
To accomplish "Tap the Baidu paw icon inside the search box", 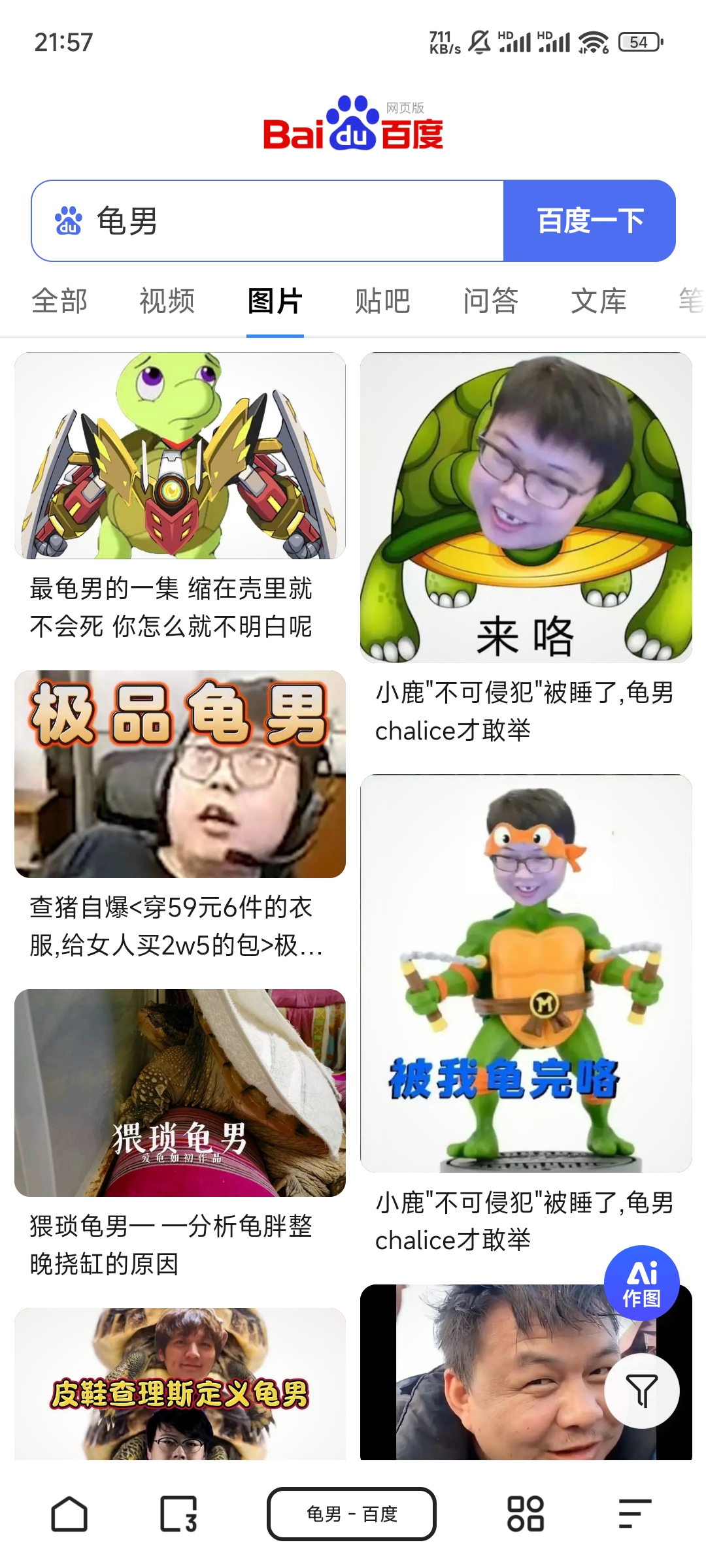I will coord(70,219).
